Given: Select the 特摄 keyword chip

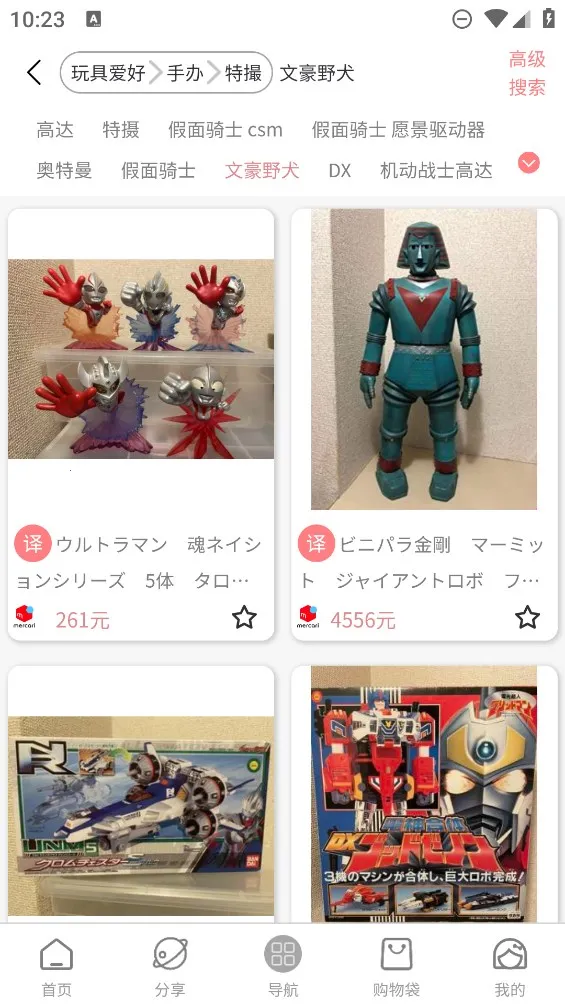Looking at the screenshot, I should 121,129.
